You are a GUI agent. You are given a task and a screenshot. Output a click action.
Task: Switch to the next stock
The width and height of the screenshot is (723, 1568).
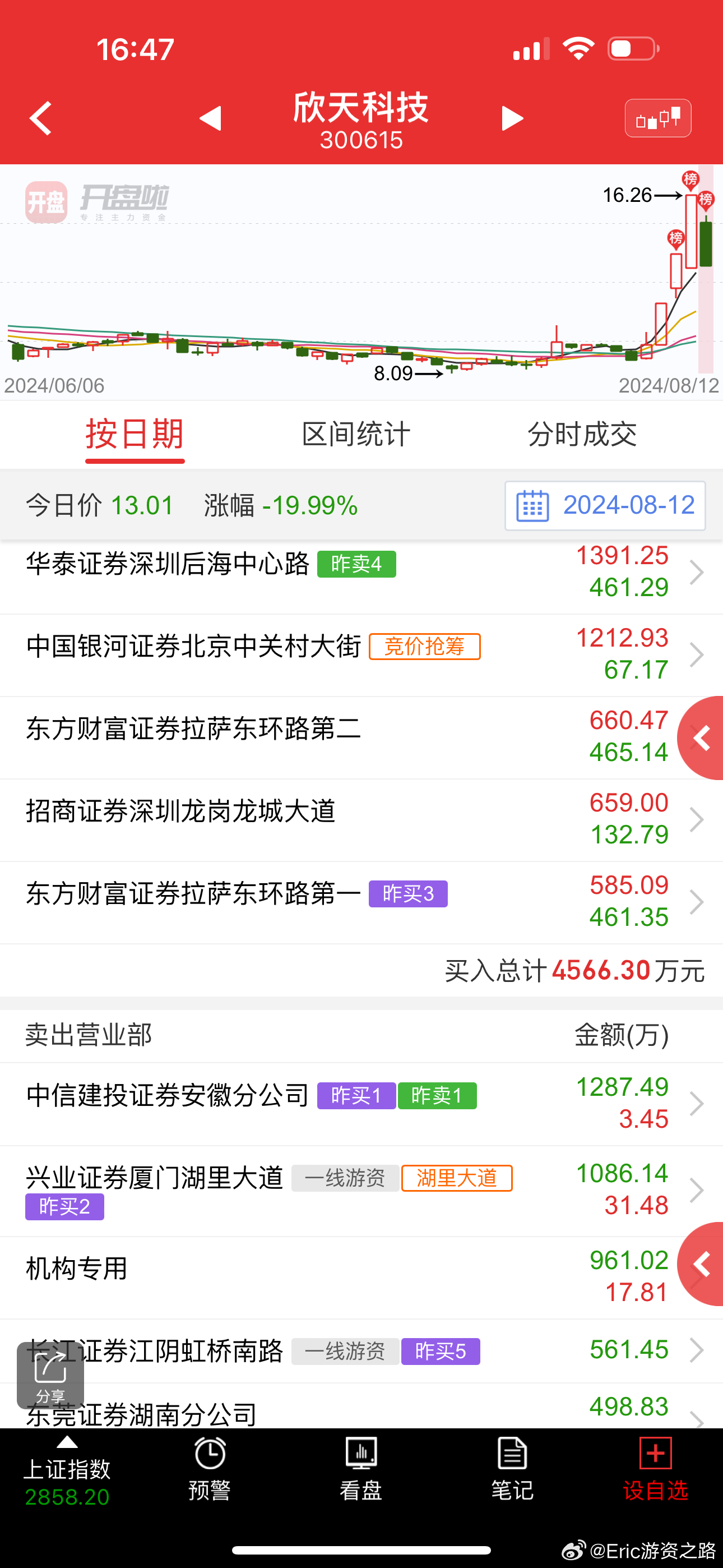tap(512, 118)
